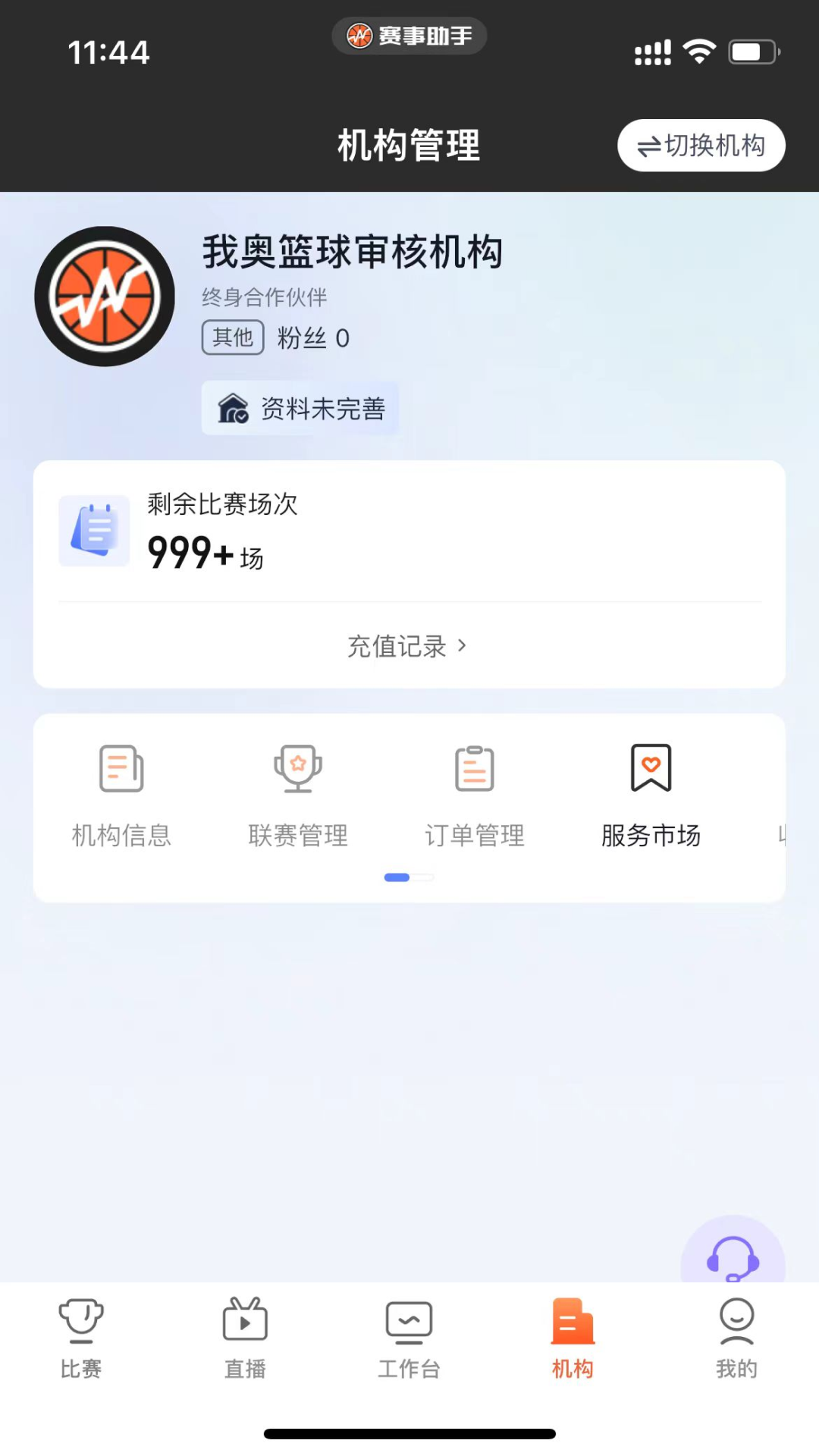Tap 资料未完善 to complete profile

300,407
